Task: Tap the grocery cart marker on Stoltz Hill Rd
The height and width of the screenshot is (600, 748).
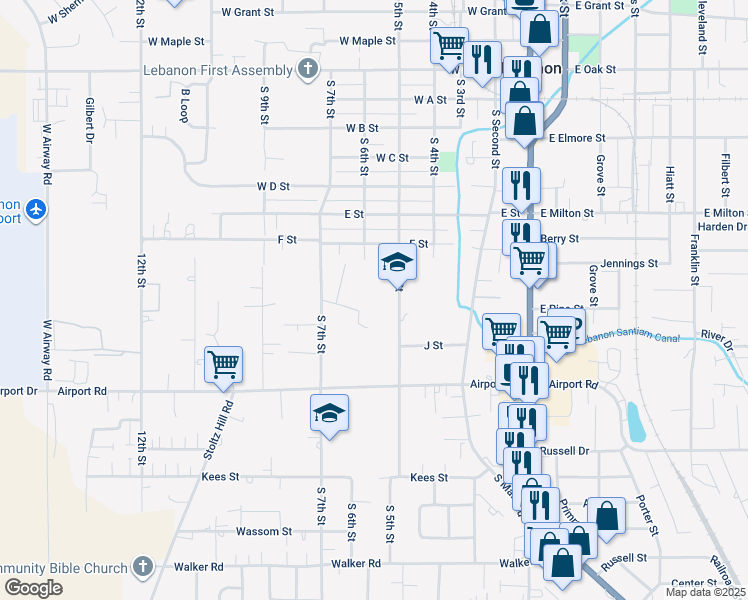Action: (223, 364)
